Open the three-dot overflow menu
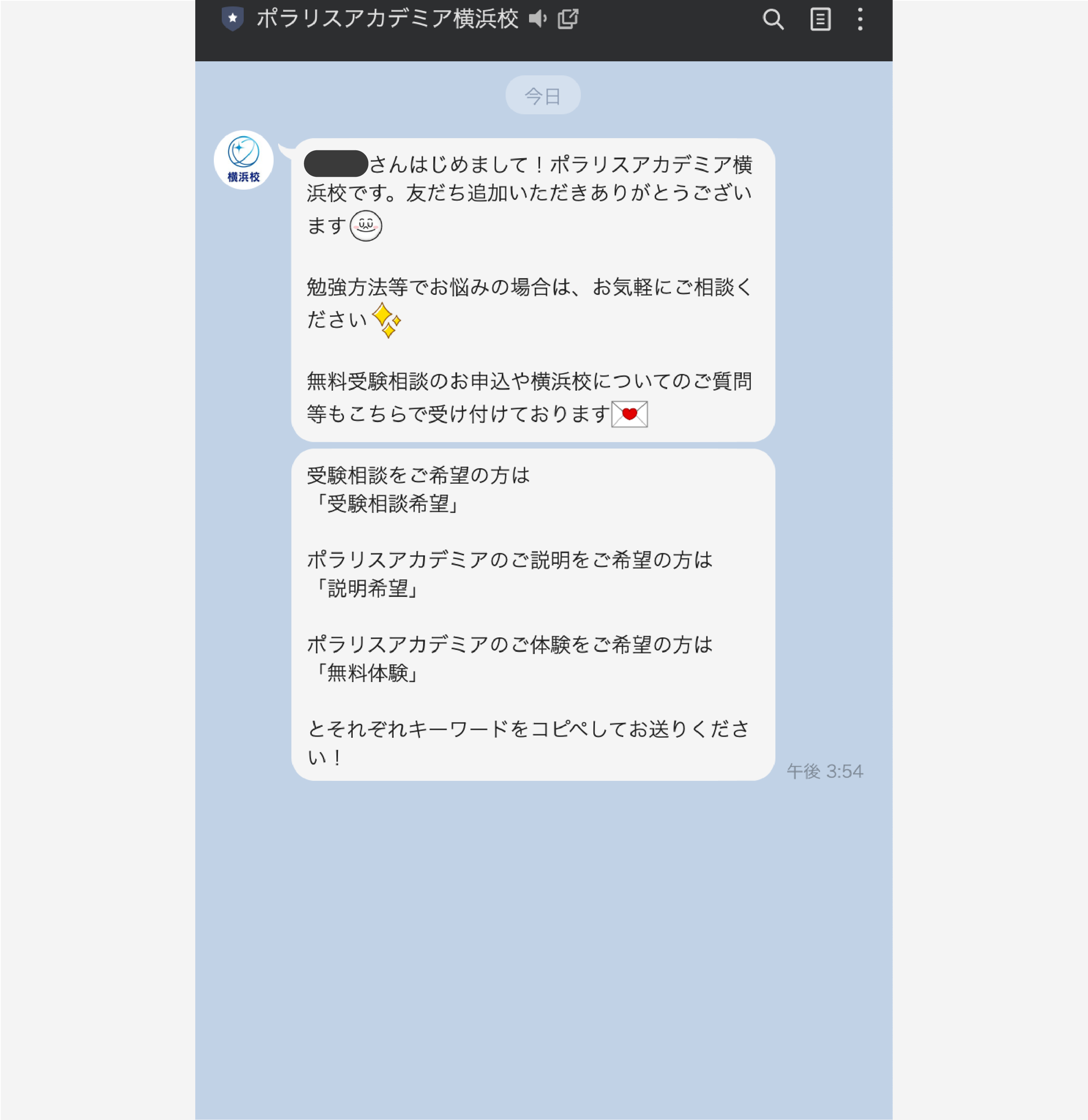This screenshot has width=1088, height=1120. pos(859,19)
